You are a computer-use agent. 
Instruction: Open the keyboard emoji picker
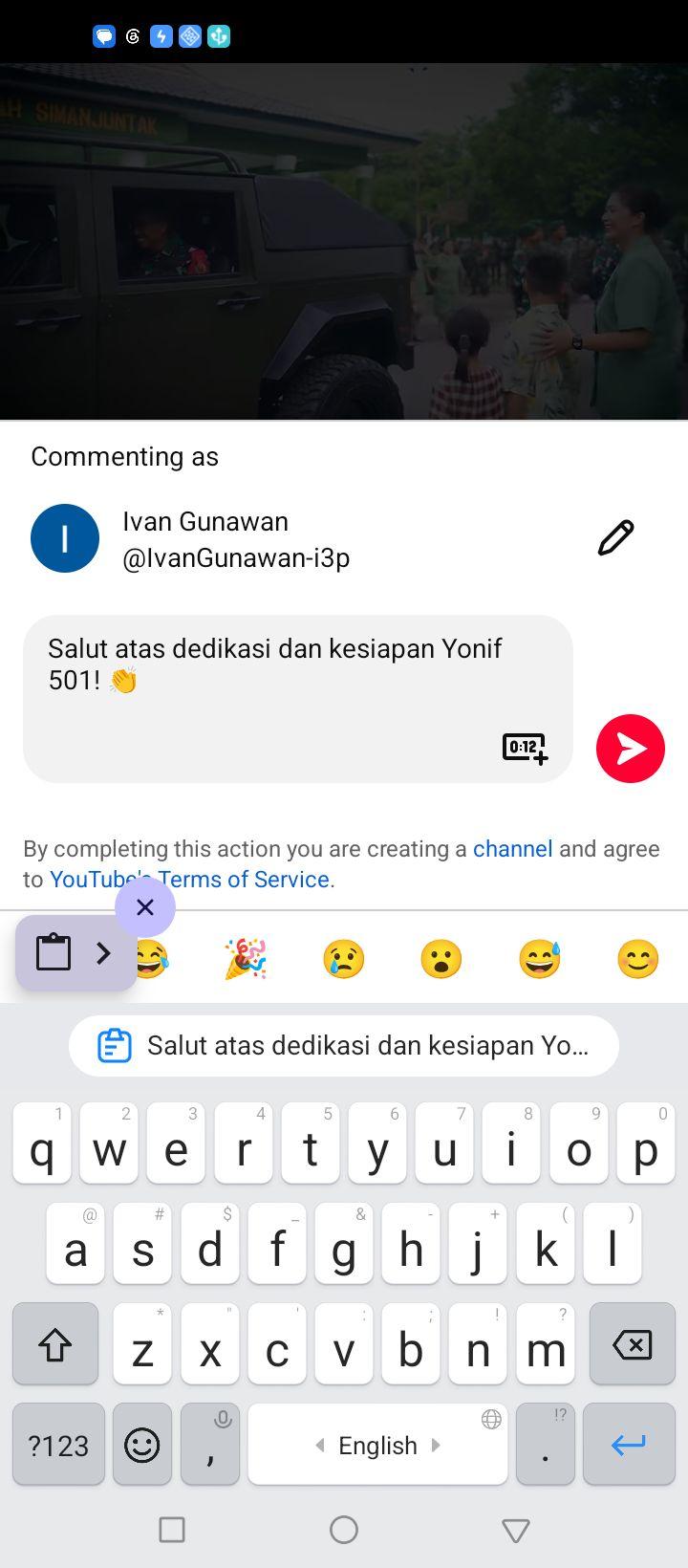142,1445
